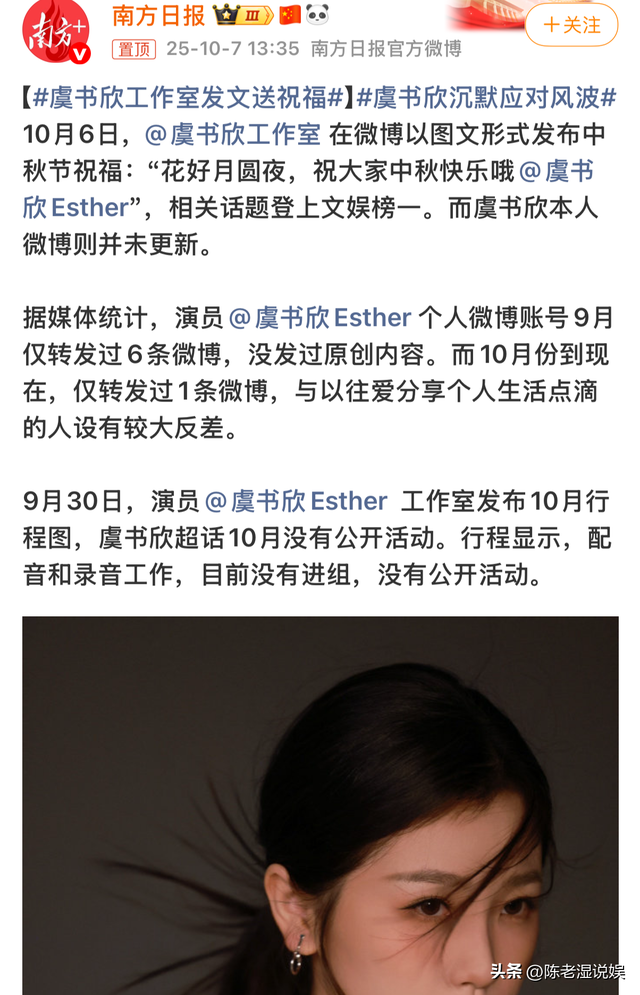
Task: Open hashtag #虞书欣沉默应对风波#
Action: click(x=486, y=98)
